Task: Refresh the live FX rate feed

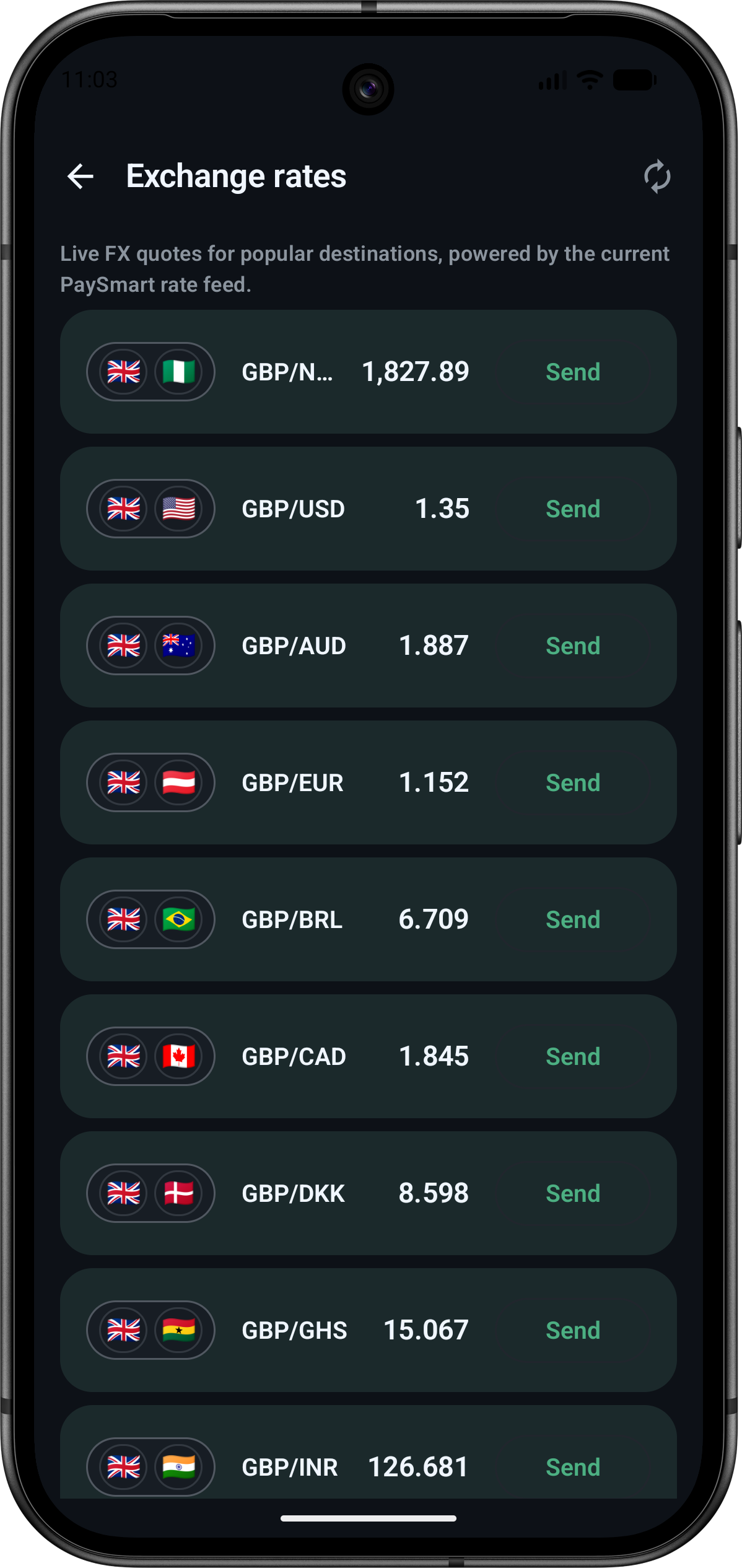Action: click(657, 177)
